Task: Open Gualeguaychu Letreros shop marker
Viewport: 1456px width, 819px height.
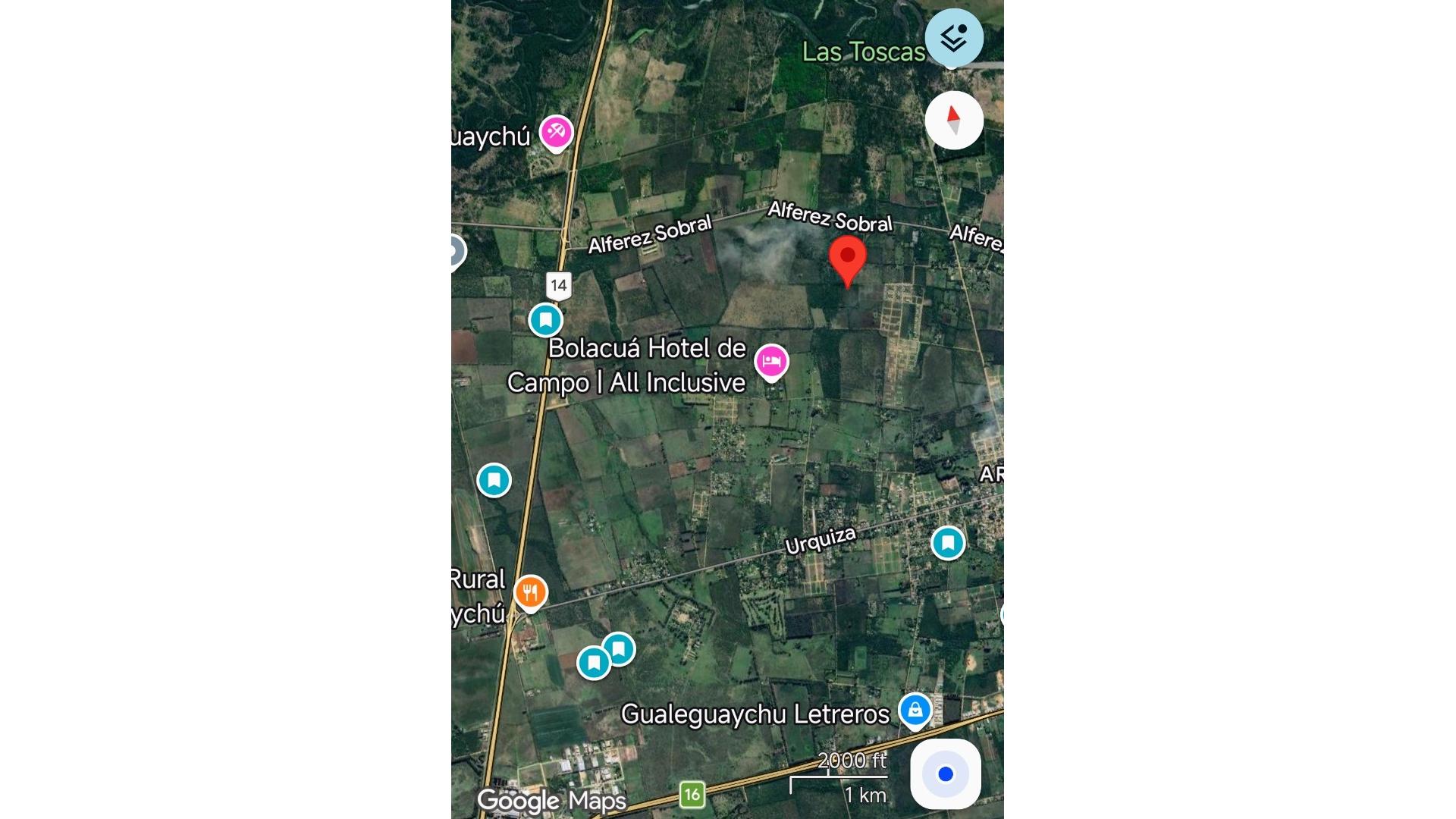Action: 915,711
